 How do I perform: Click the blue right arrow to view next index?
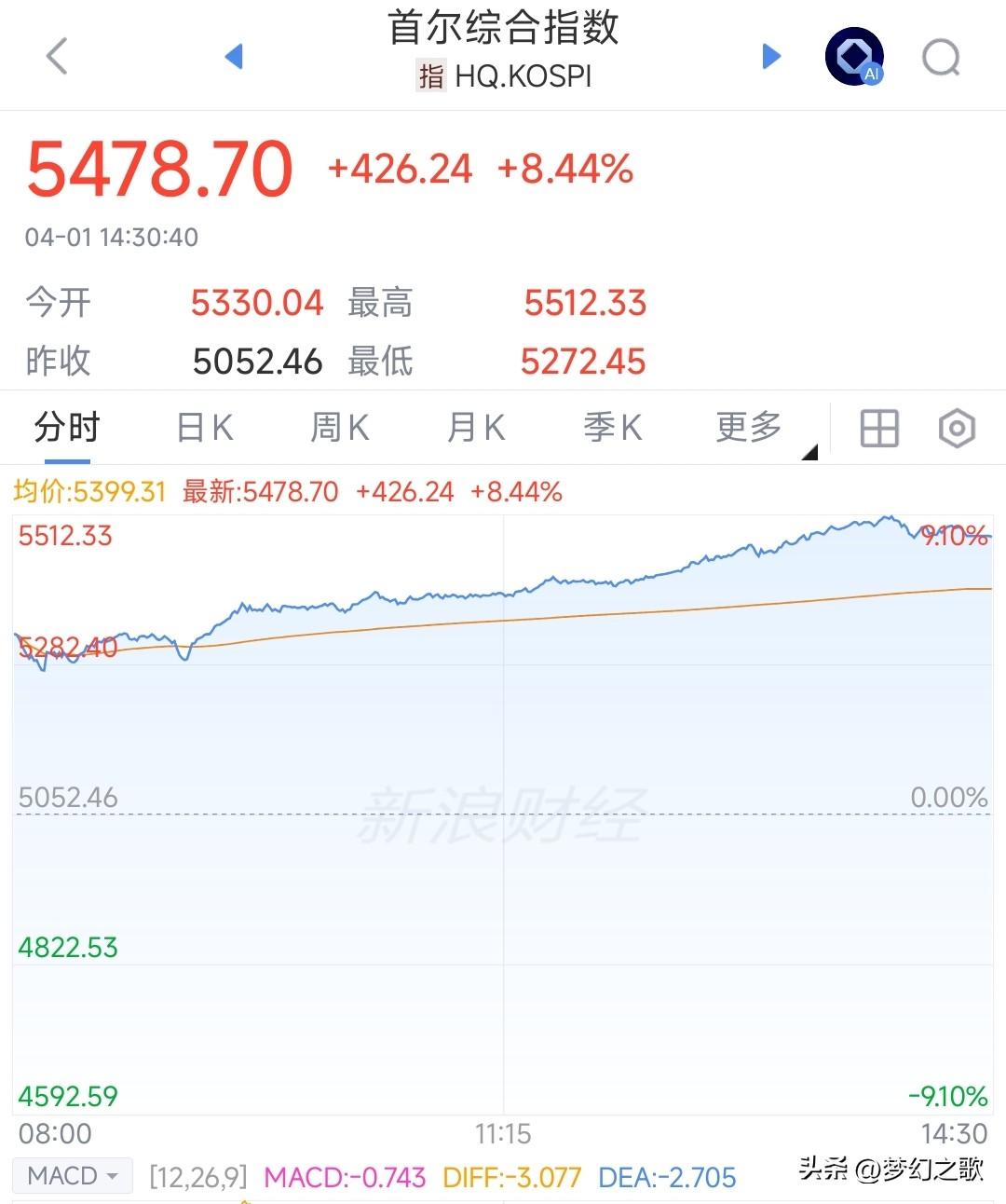[771, 56]
